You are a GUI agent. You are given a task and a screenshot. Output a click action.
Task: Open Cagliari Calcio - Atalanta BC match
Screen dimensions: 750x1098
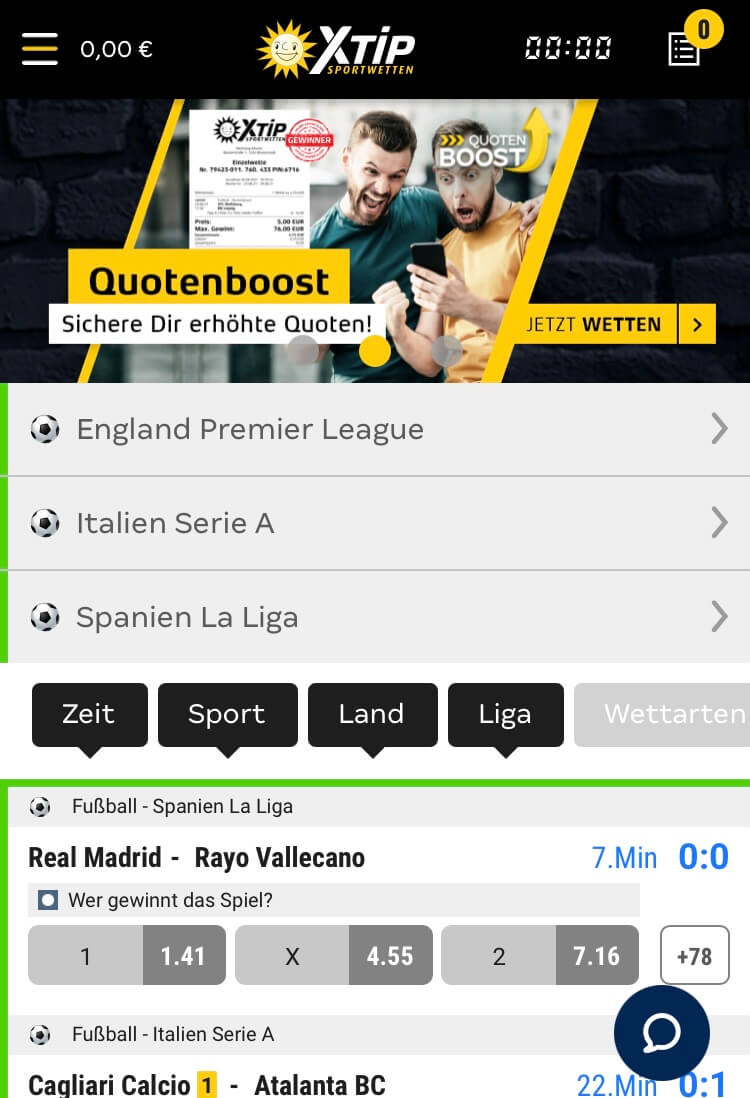pos(207,1084)
